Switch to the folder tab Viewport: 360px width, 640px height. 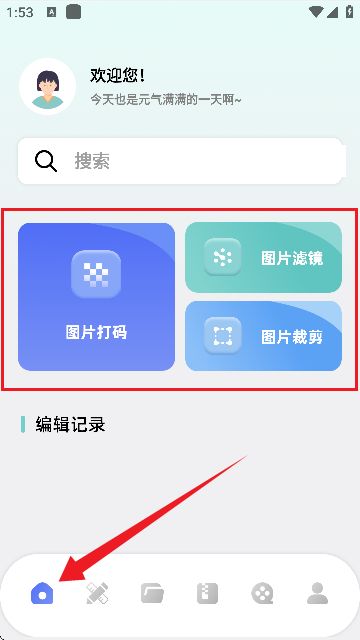pos(153,593)
